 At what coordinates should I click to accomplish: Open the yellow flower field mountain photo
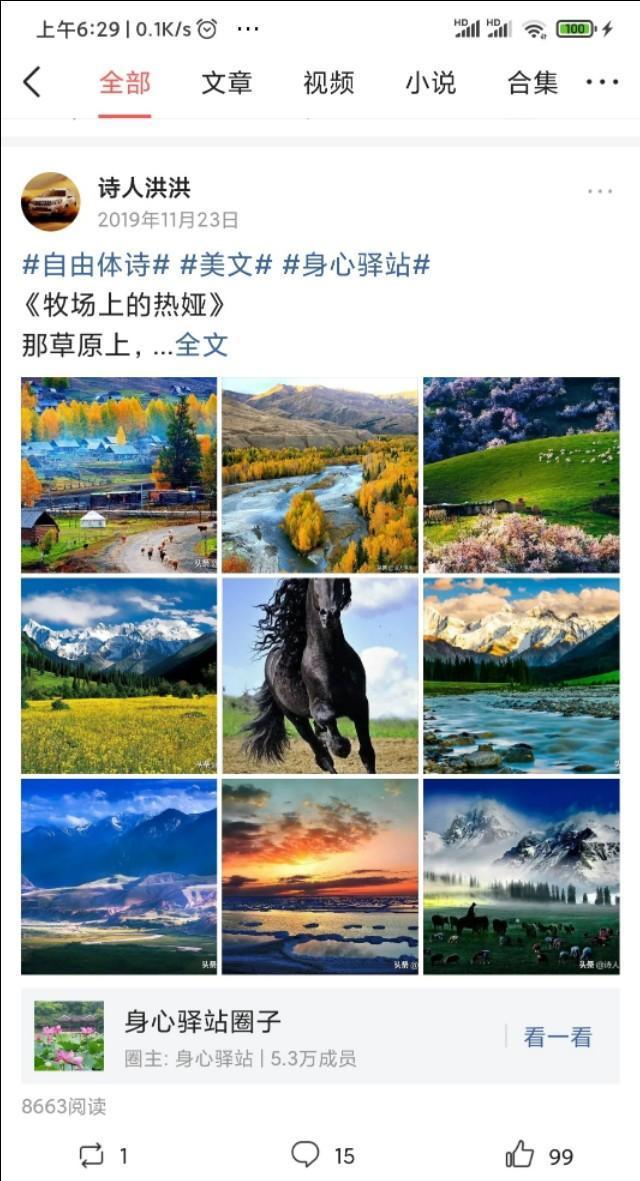[x=119, y=675]
